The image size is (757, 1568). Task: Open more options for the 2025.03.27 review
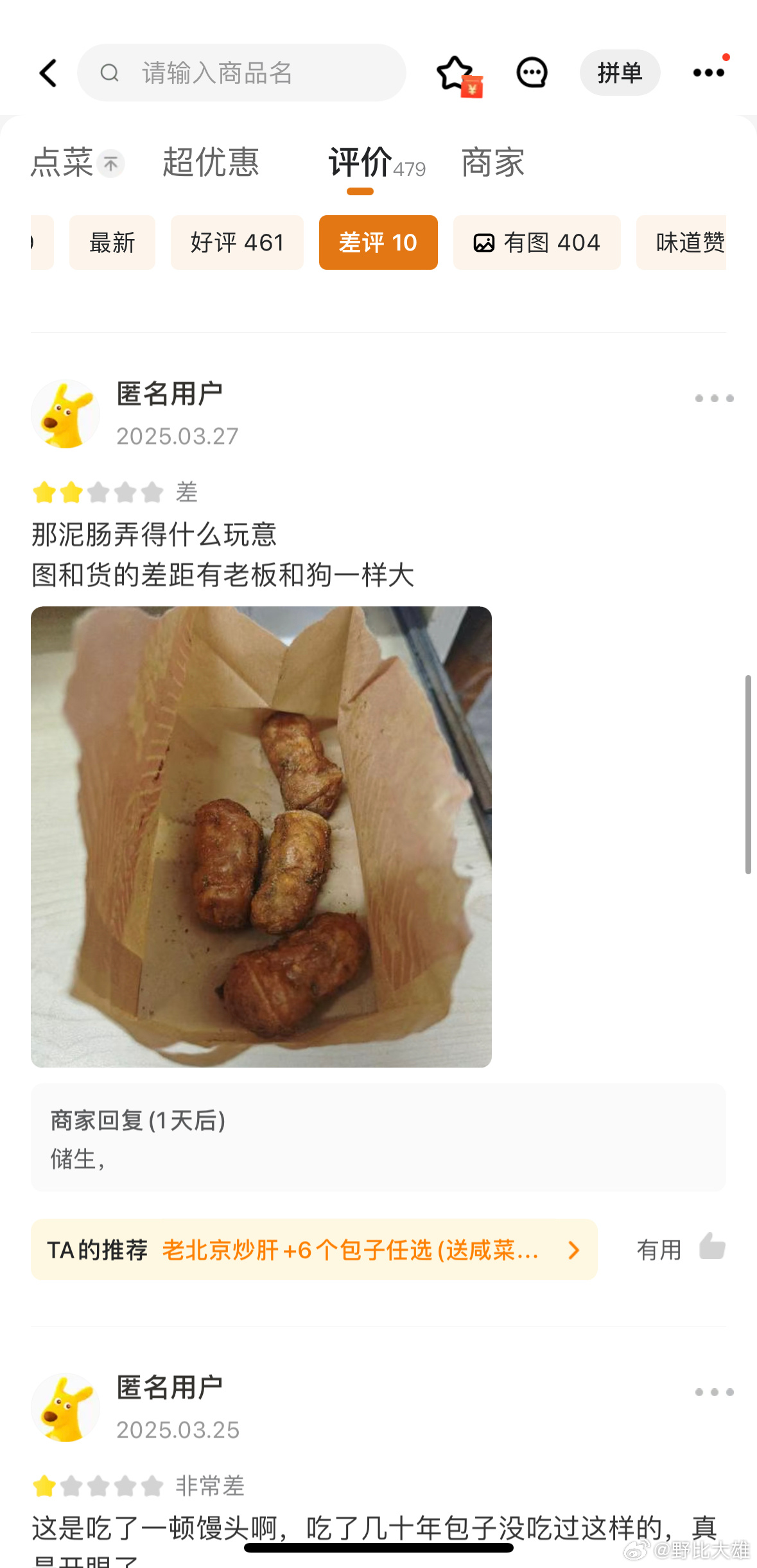pos(714,399)
